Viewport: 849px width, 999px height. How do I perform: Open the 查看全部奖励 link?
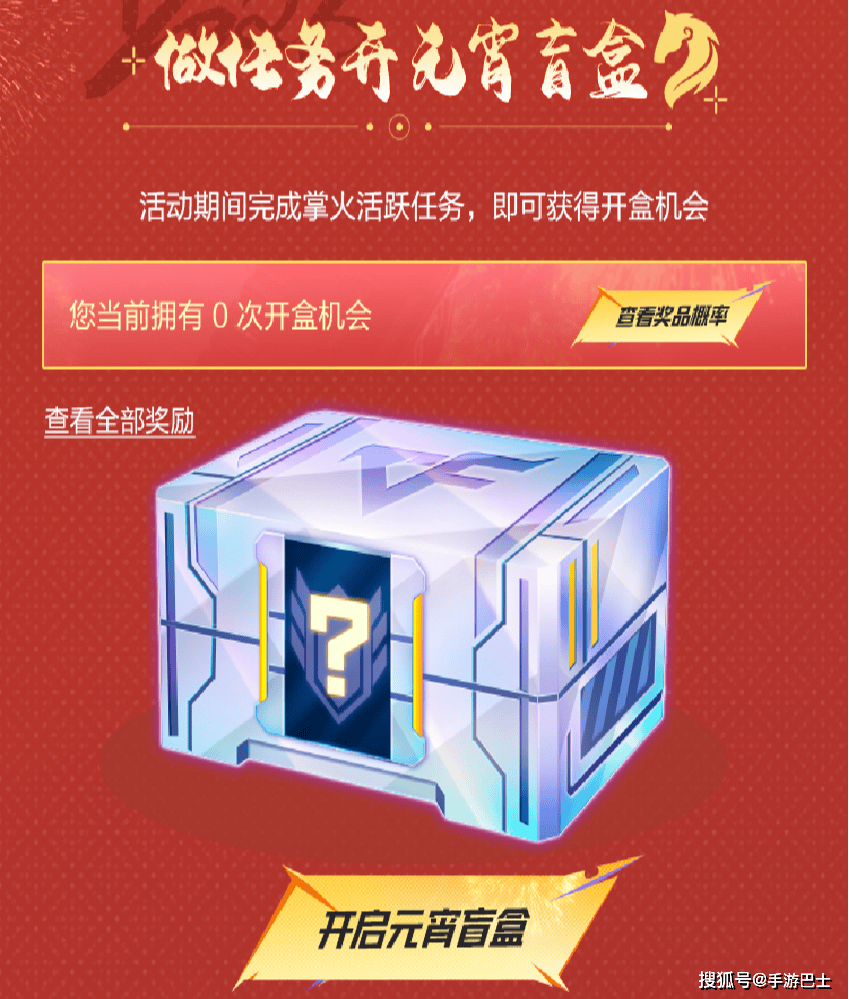coord(119,421)
